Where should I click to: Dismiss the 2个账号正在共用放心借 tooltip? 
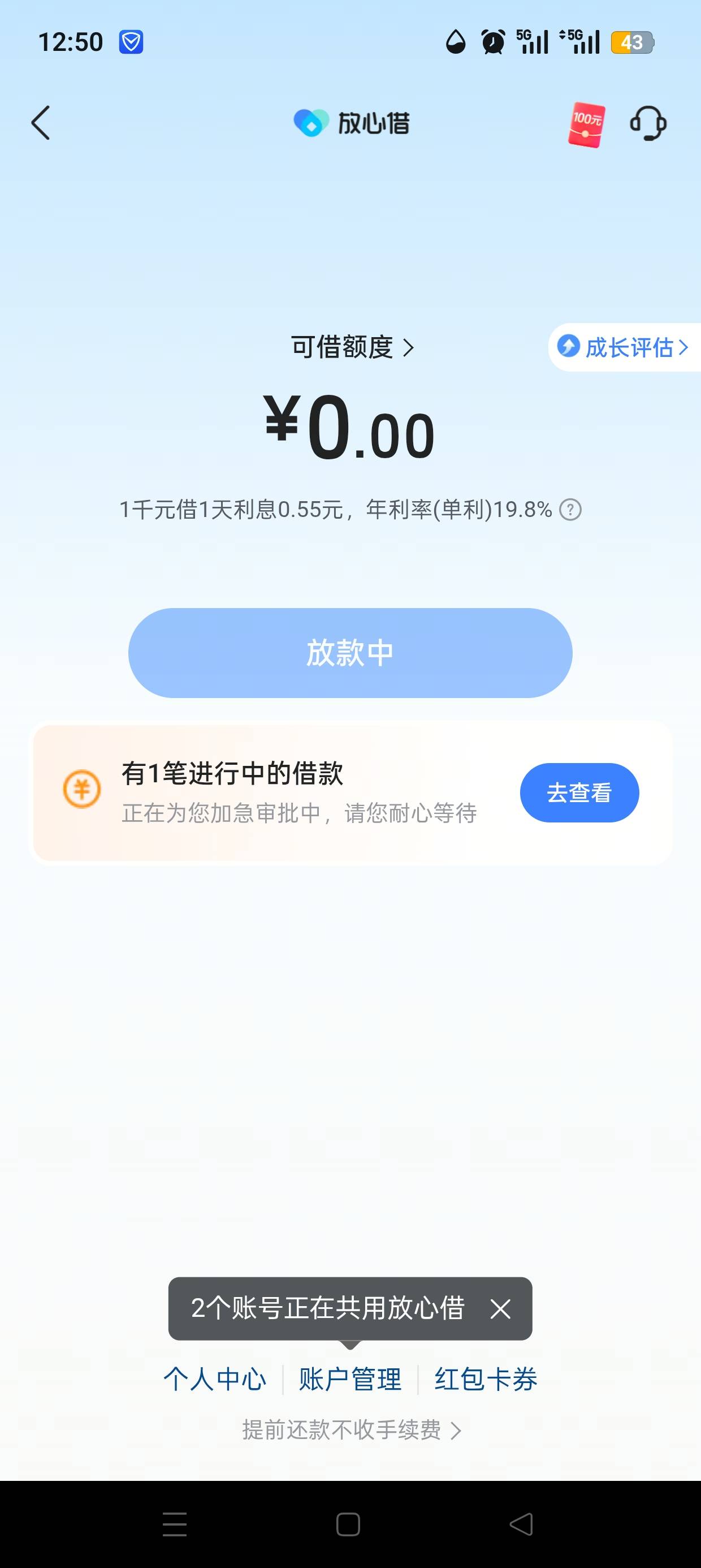(x=500, y=1309)
